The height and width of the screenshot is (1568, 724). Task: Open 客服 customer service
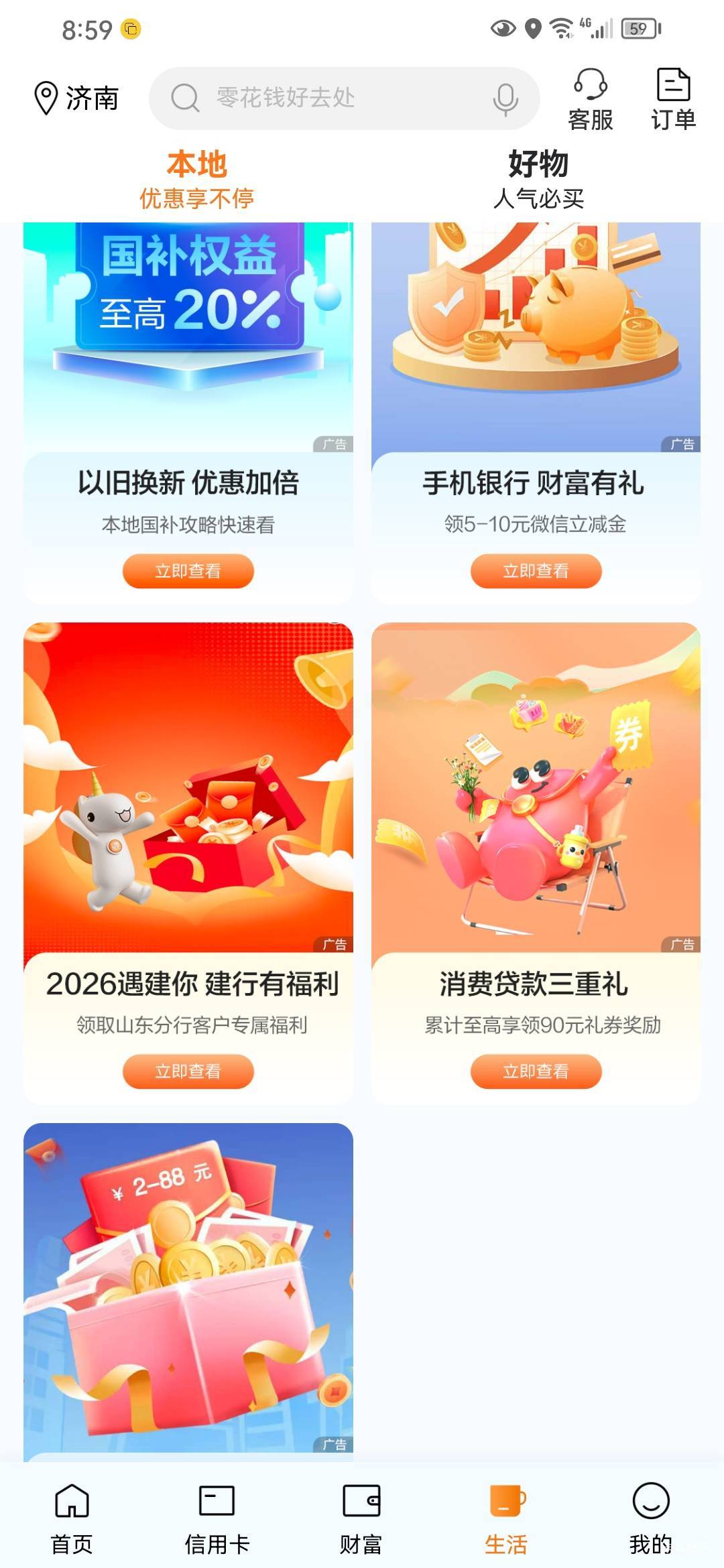coord(590,99)
